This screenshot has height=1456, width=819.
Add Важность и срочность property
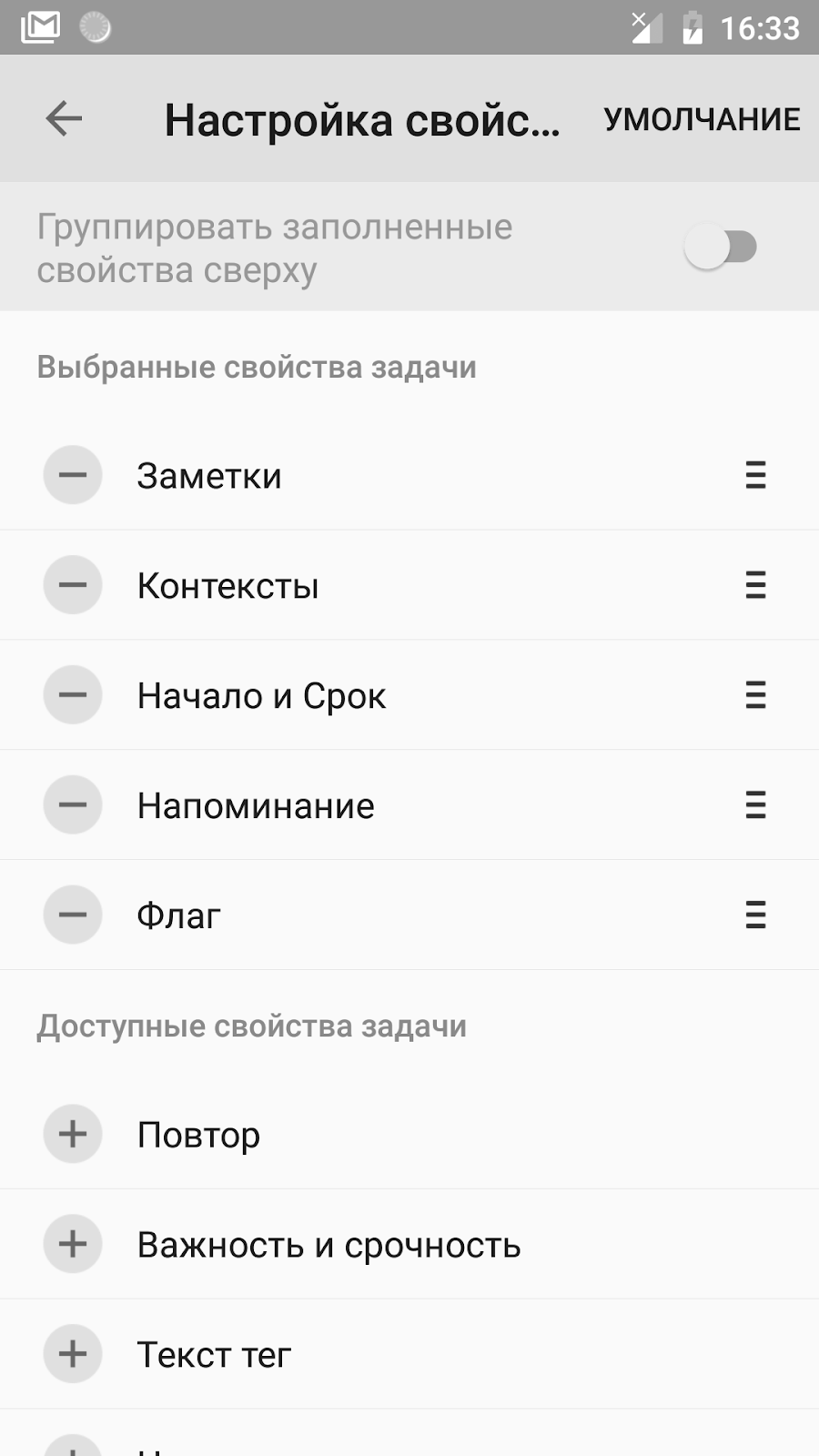click(x=73, y=1244)
